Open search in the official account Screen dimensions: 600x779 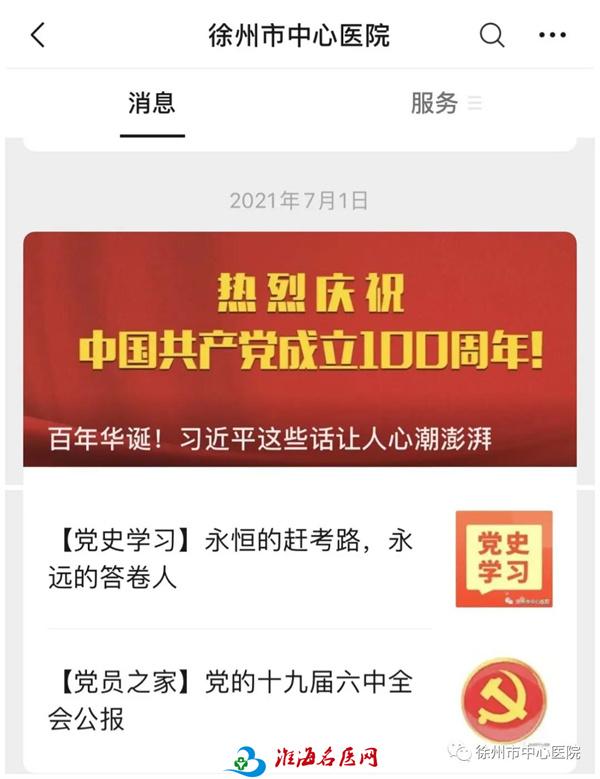pyautogui.click(x=492, y=35)
